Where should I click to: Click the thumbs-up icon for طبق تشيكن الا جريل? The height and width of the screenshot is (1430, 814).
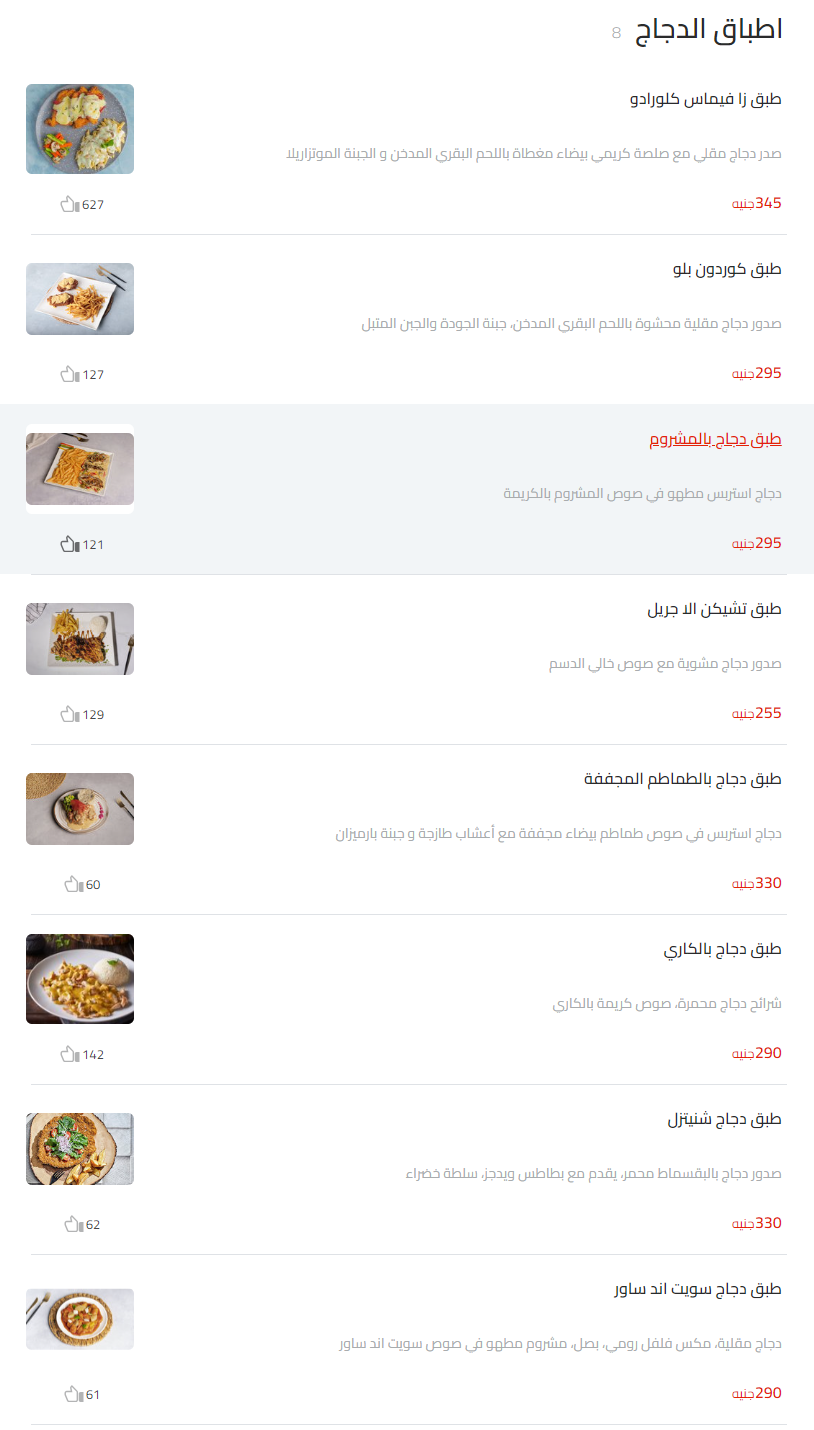[68, 714]
